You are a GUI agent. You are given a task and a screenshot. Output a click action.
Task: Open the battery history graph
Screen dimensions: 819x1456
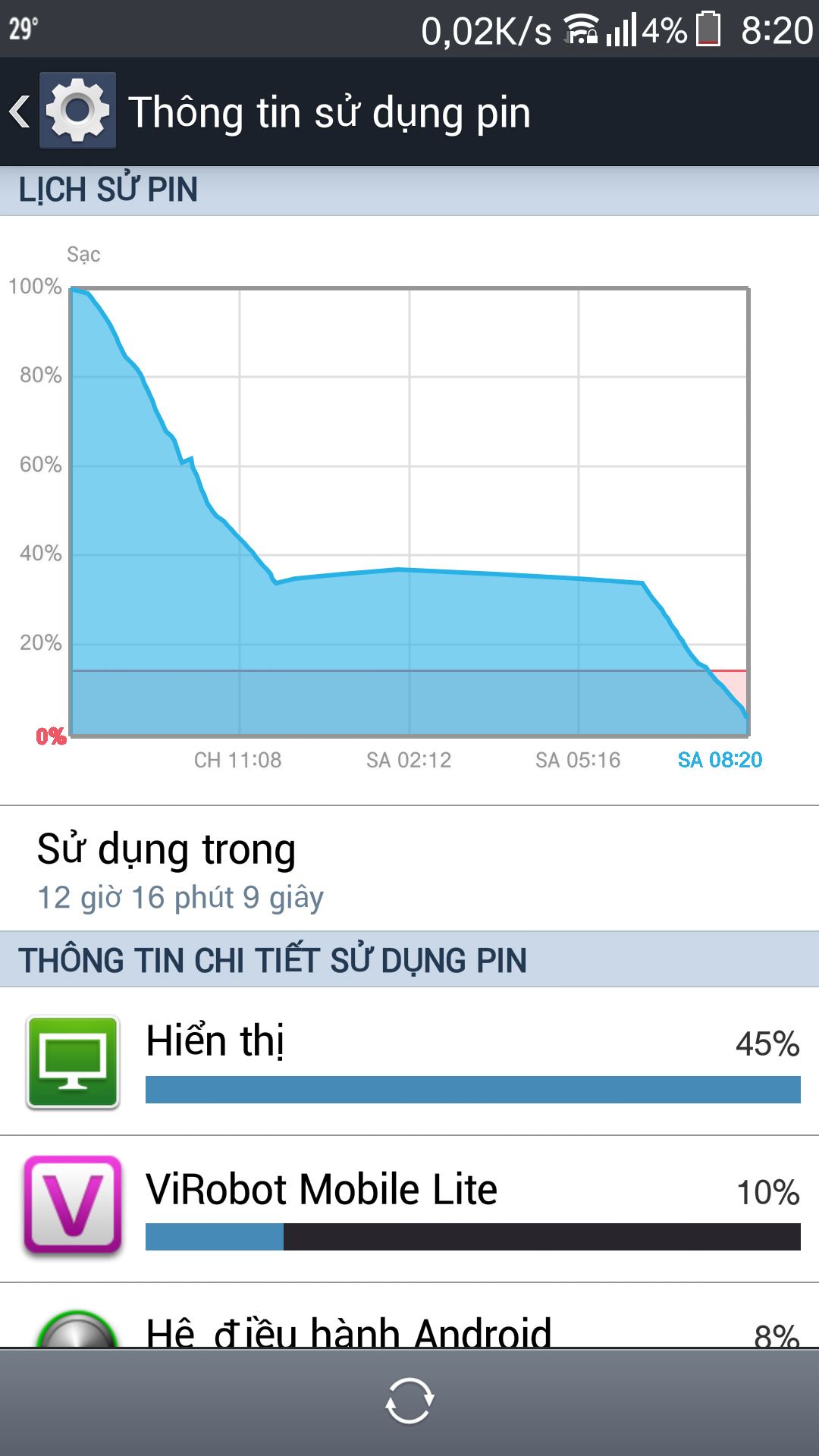pos(409,510)
